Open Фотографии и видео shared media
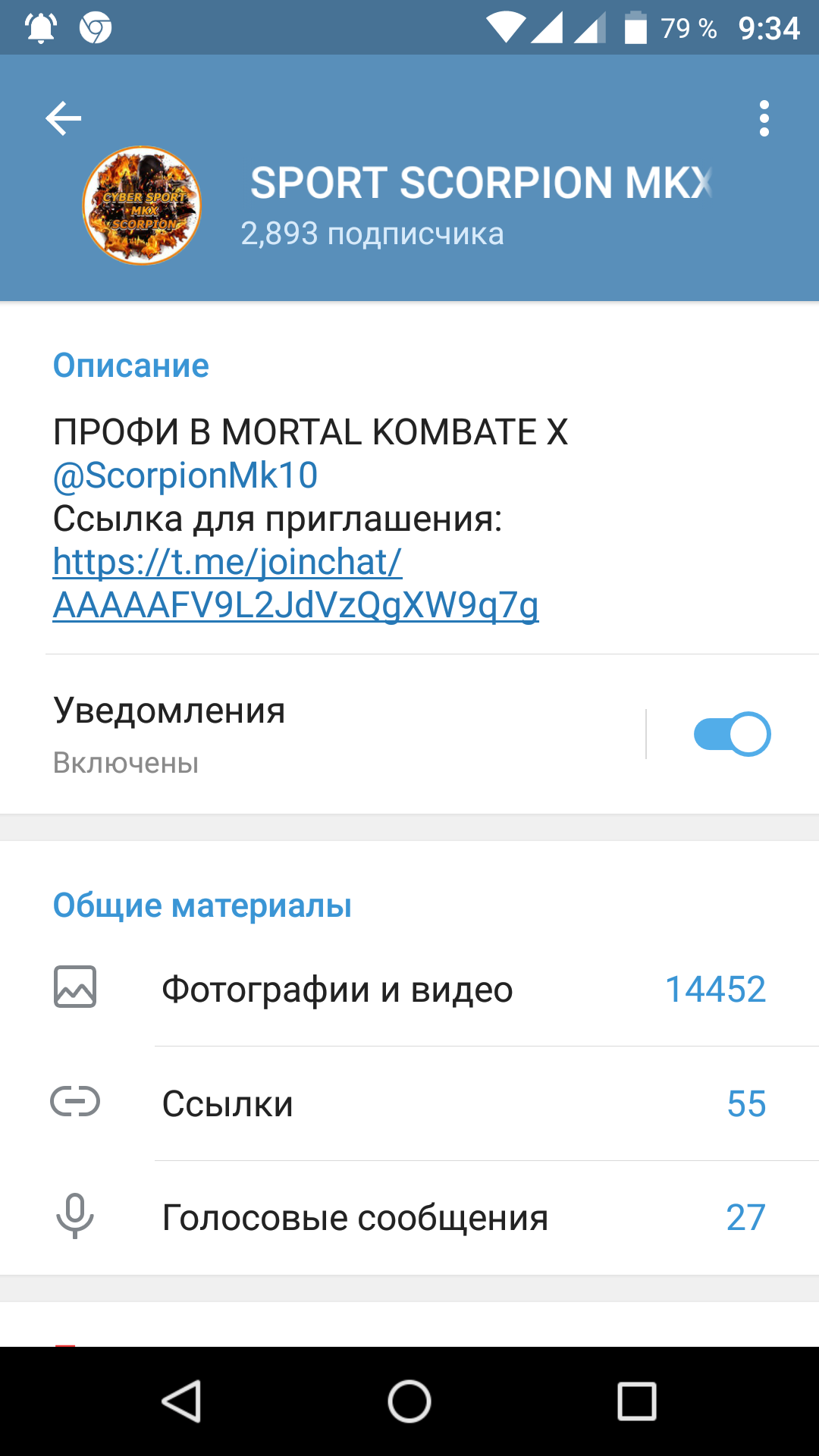This screenshot has width=819, height=1456. 409,989
